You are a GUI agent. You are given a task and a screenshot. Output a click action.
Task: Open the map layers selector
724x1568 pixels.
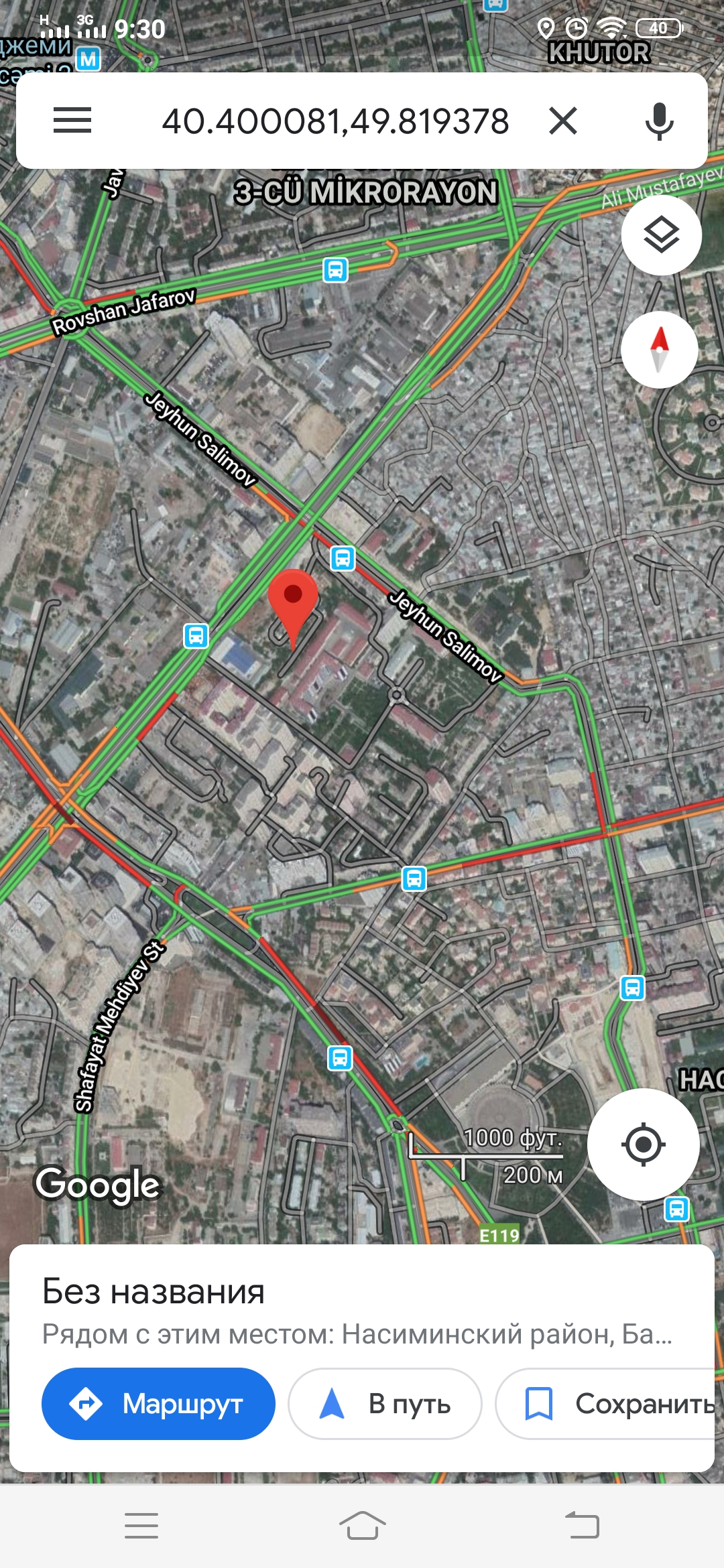pos(662,235)
